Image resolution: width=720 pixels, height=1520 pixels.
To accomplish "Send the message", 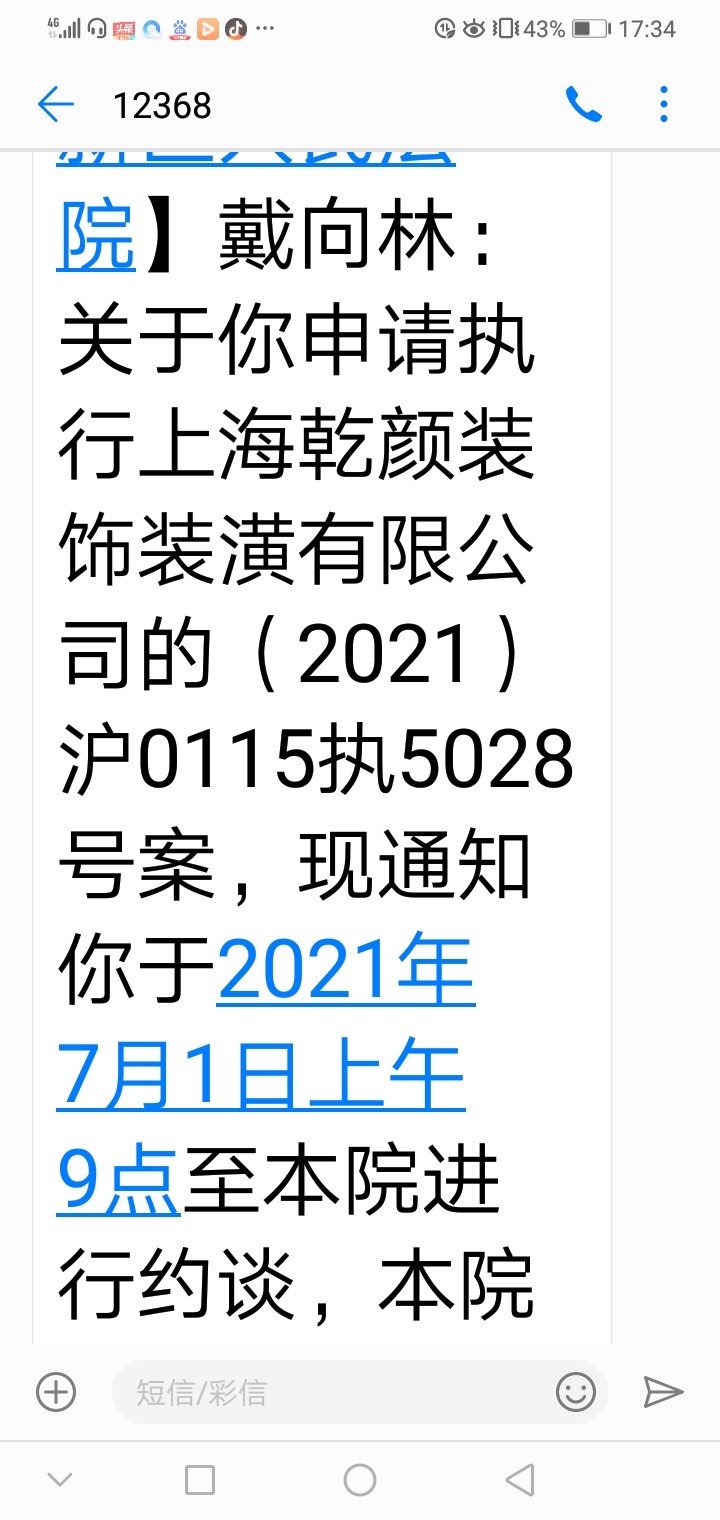I will pyautogui.click(x=662, y=1391).
